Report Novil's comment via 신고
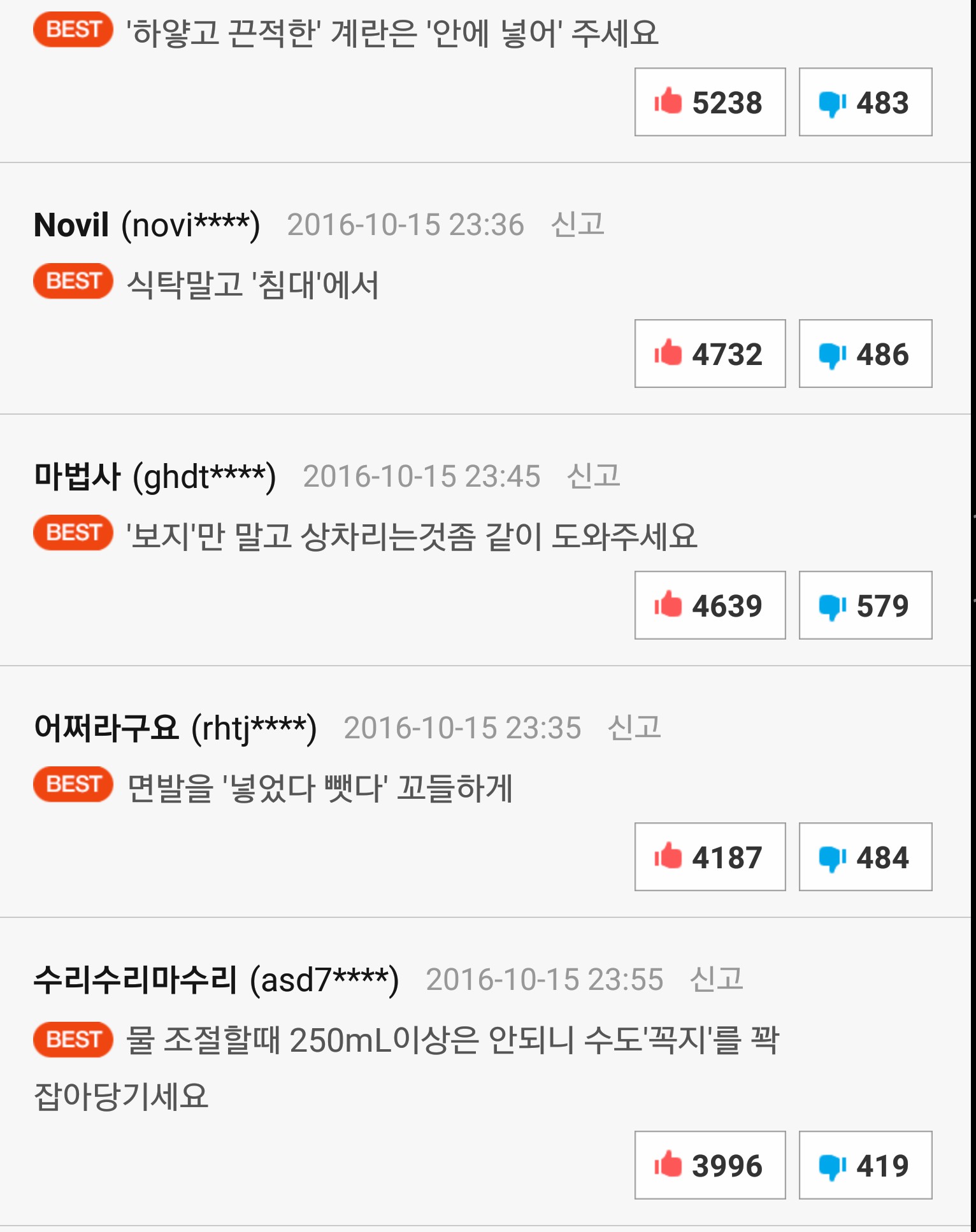This screenshot has height=1232, width=976. click(x=577, y=224)
